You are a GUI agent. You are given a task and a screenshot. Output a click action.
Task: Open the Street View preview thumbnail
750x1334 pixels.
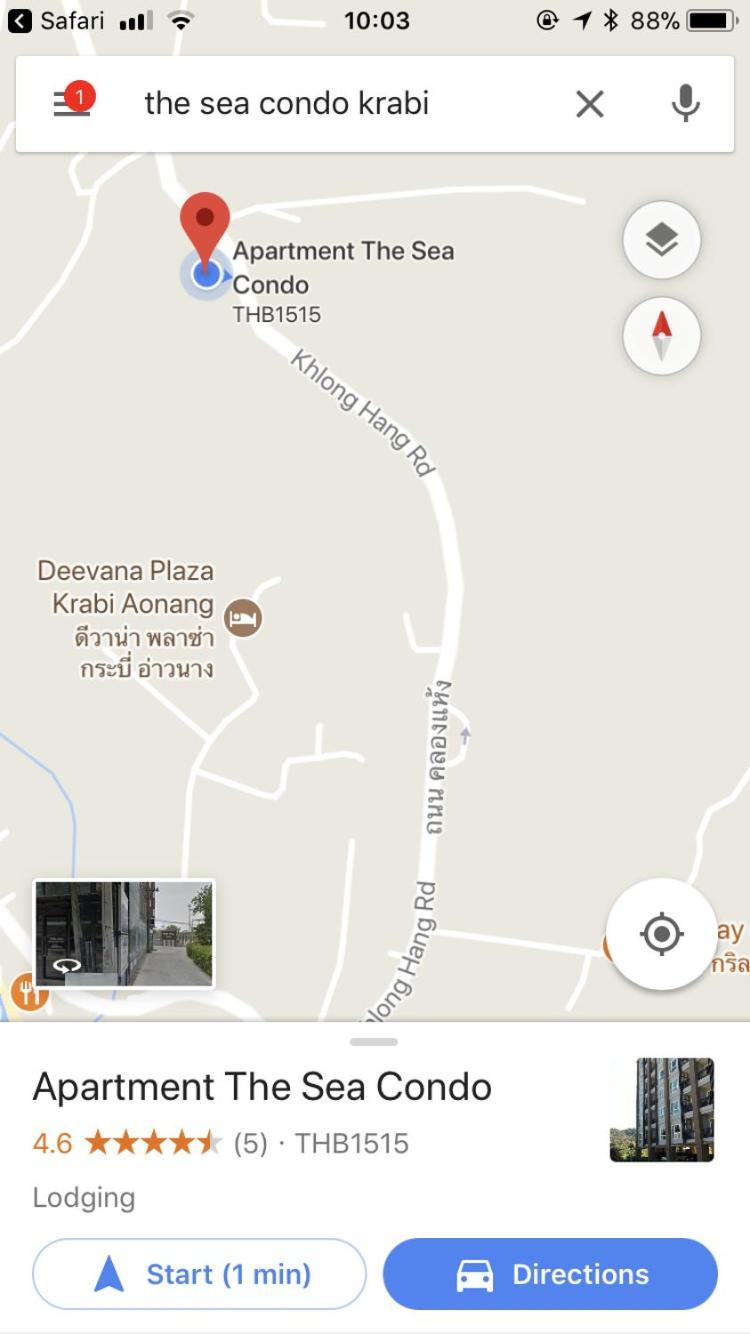pos(124,934)
